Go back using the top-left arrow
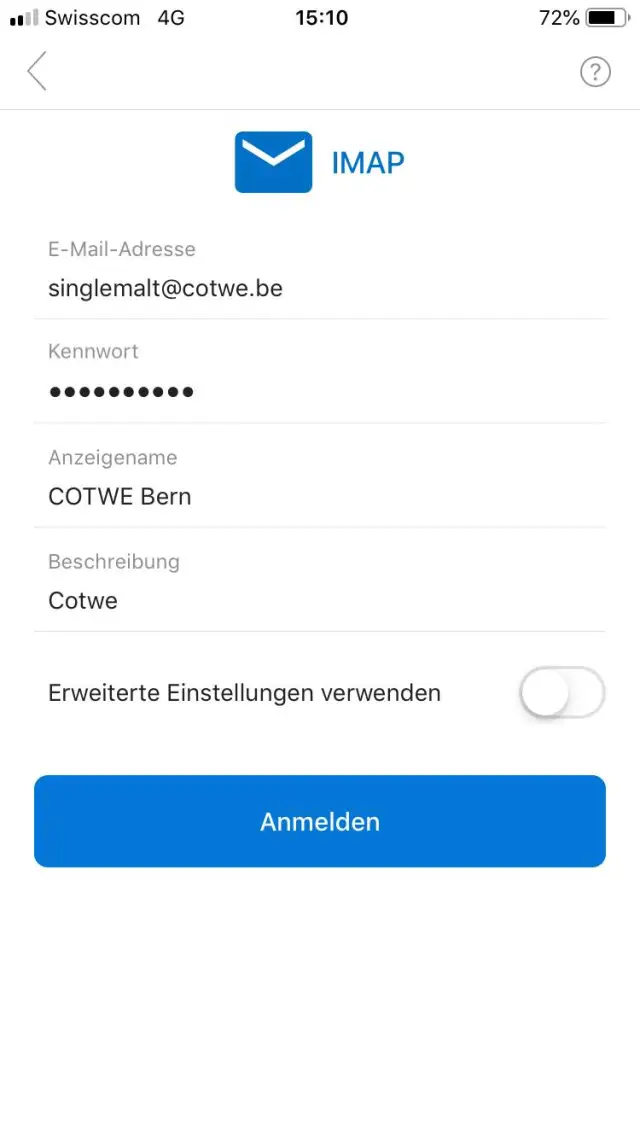This screenshot has width=640, height=1138. tap(38, 71)
